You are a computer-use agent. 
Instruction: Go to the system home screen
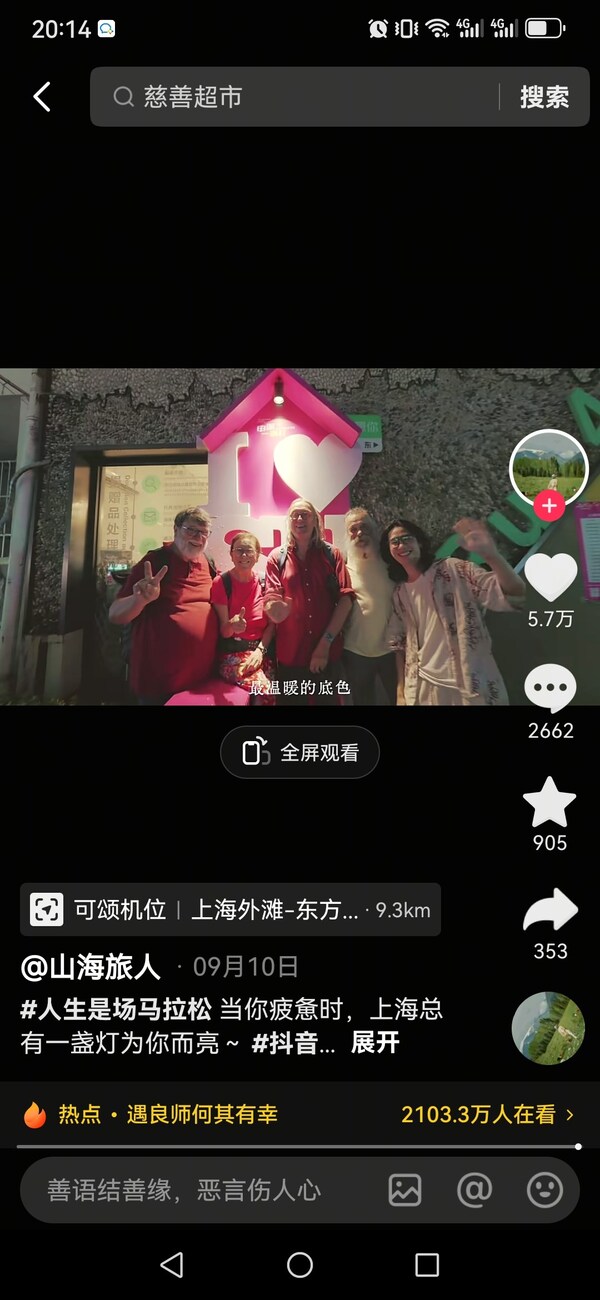300,1265
